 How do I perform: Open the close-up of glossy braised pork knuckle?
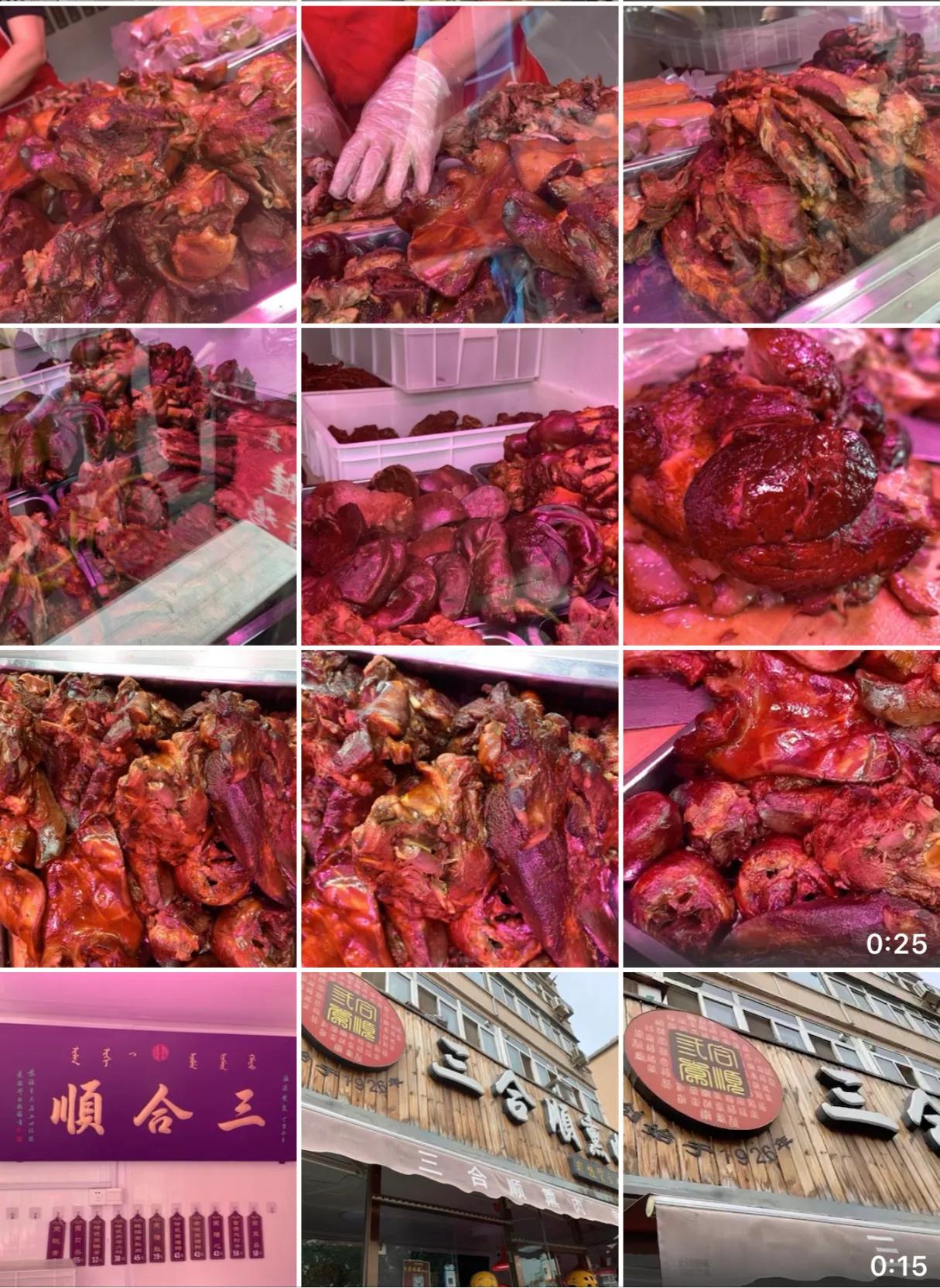click(x=781, y=486)
